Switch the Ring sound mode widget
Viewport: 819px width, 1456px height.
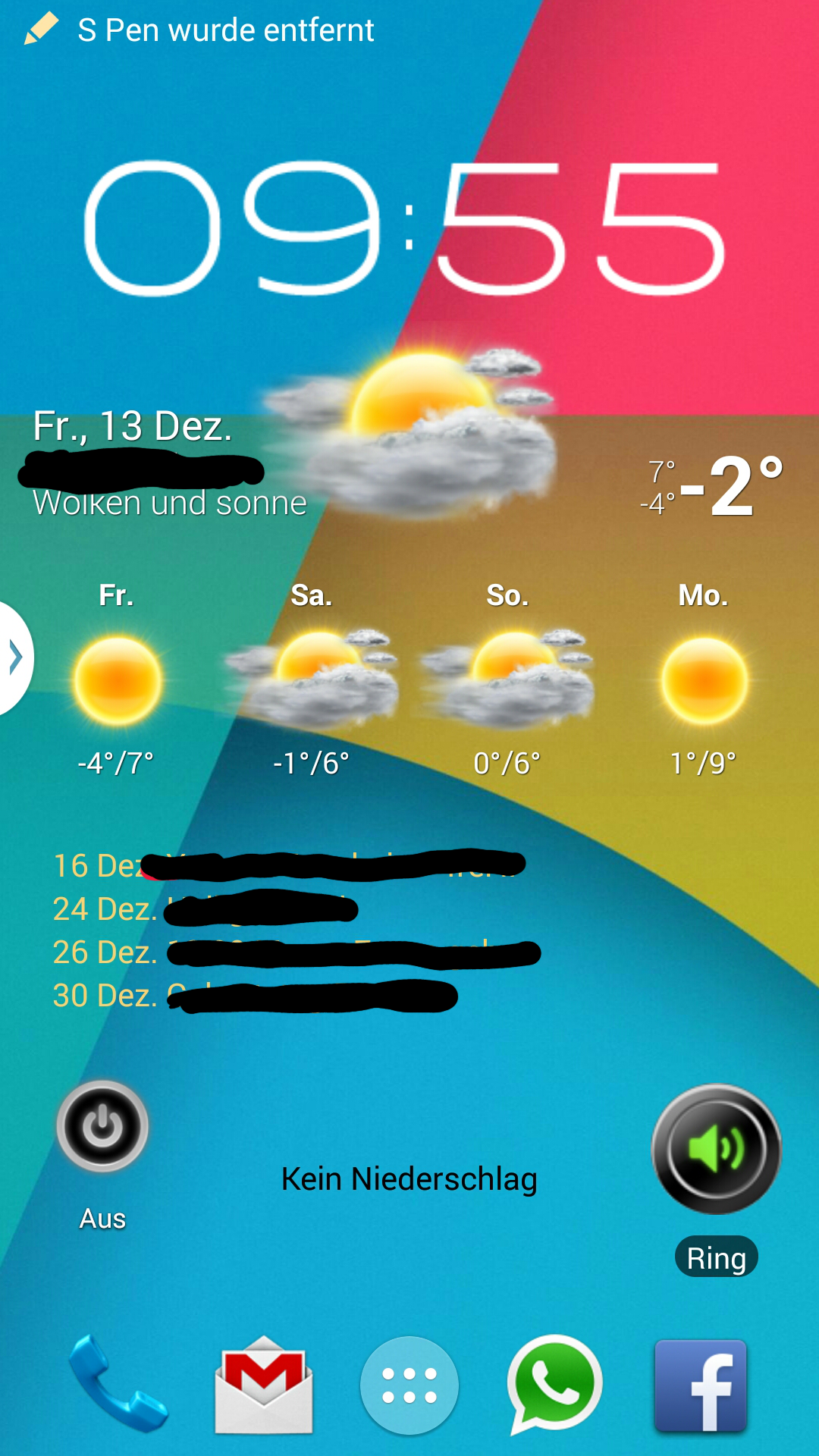coord(717,1150)
